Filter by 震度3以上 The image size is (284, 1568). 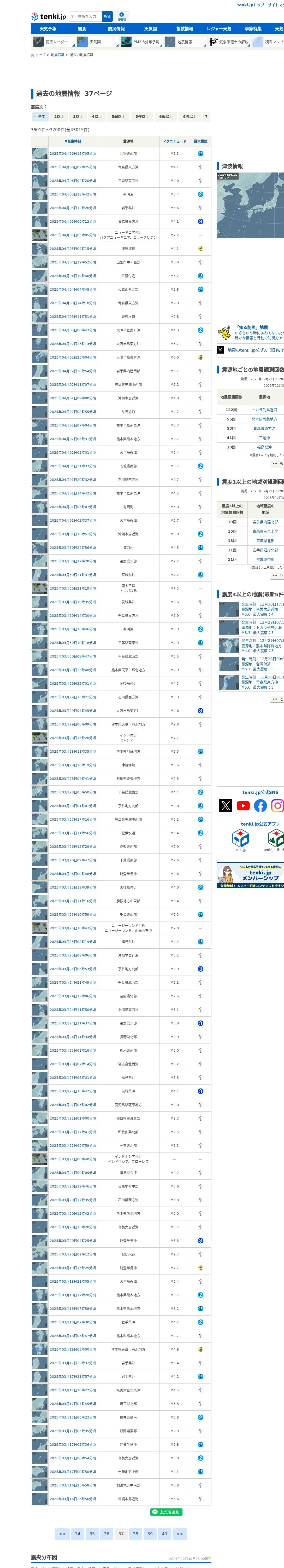coord(78,116)
